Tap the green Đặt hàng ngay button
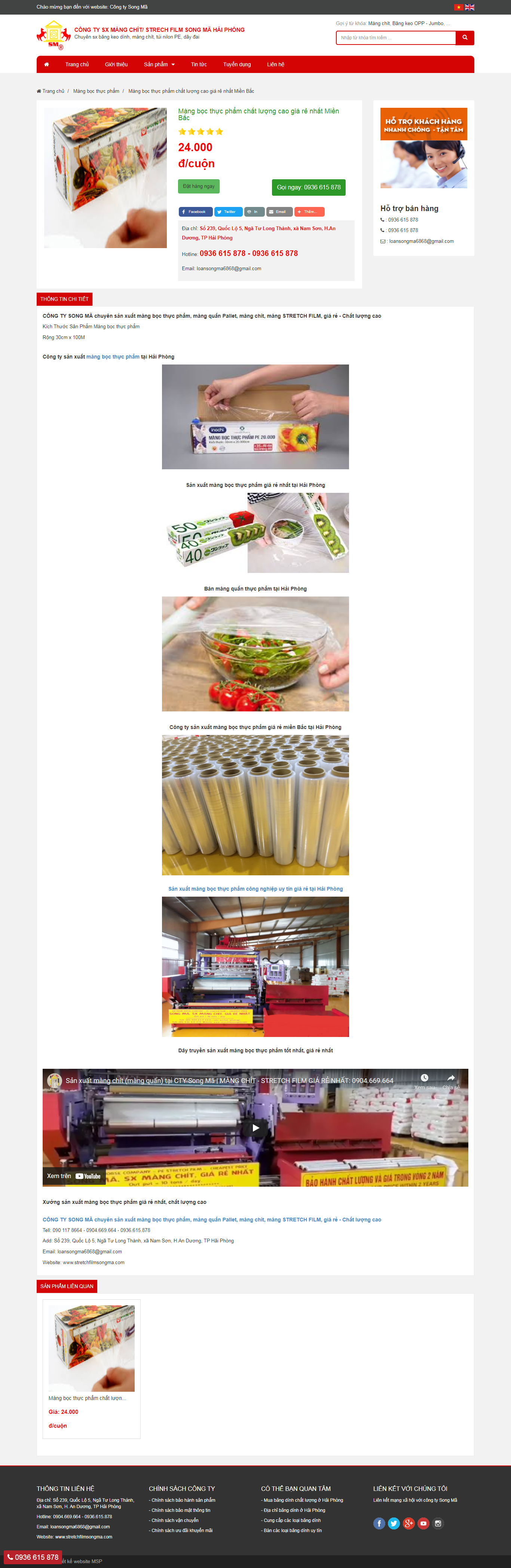Screen dimensions: 511x1568 click(198, 186)
